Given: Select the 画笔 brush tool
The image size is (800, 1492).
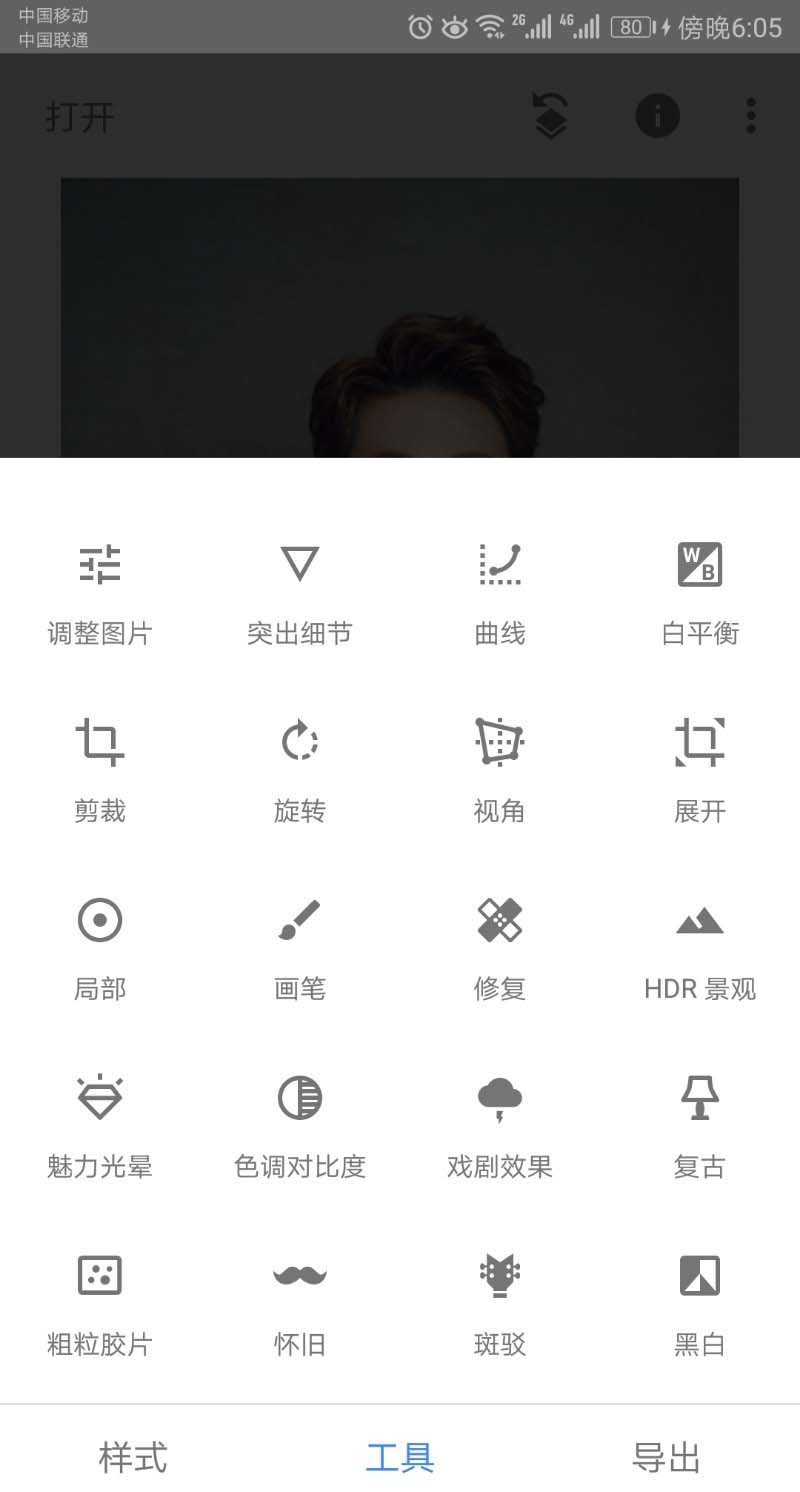Looking at the screenshot, I should point(300,946).
